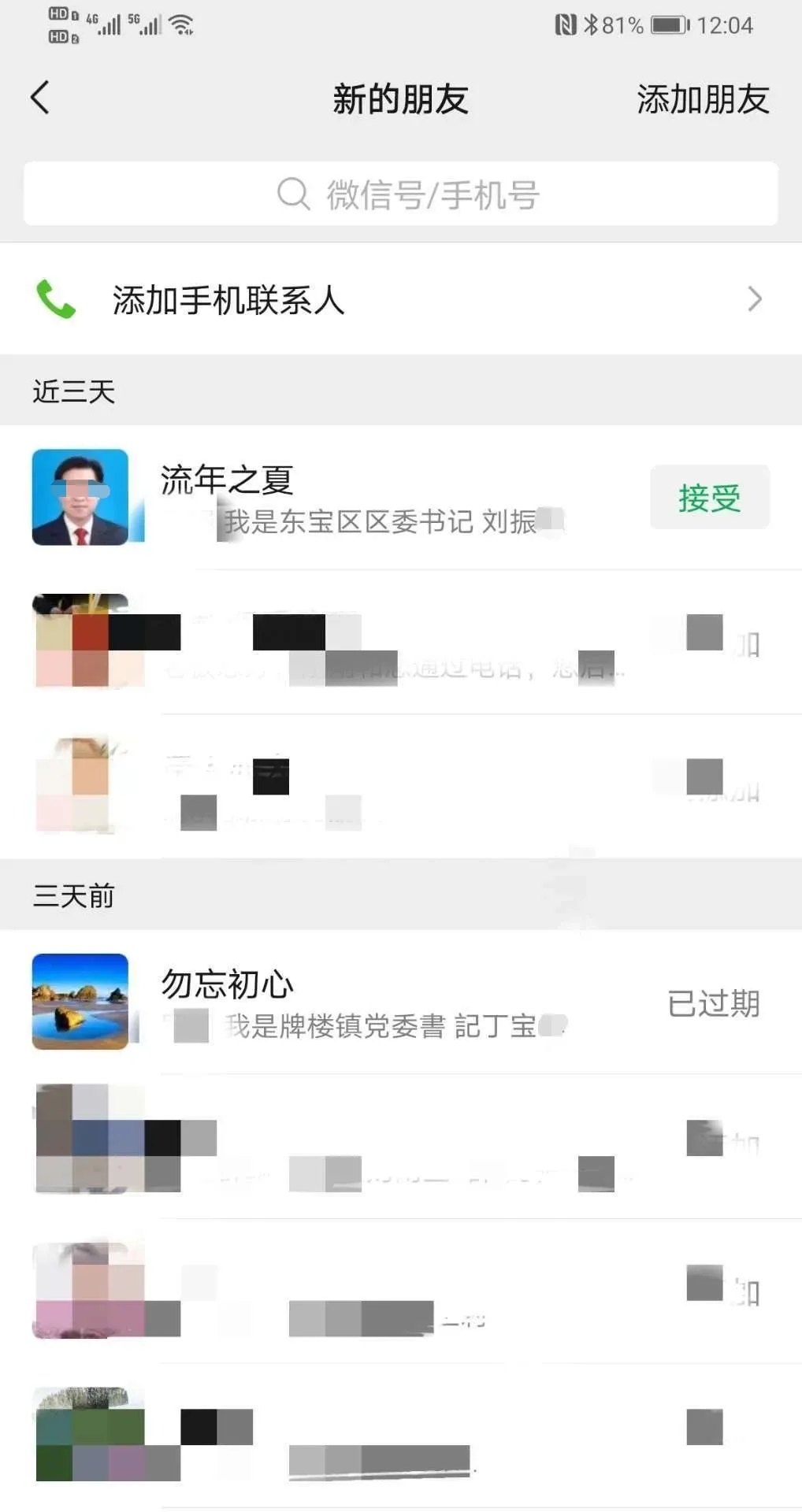This screenshot has height=1512, width=802.
Task: Tap the 微信号/手机号 search field
Action: point(401,195)
